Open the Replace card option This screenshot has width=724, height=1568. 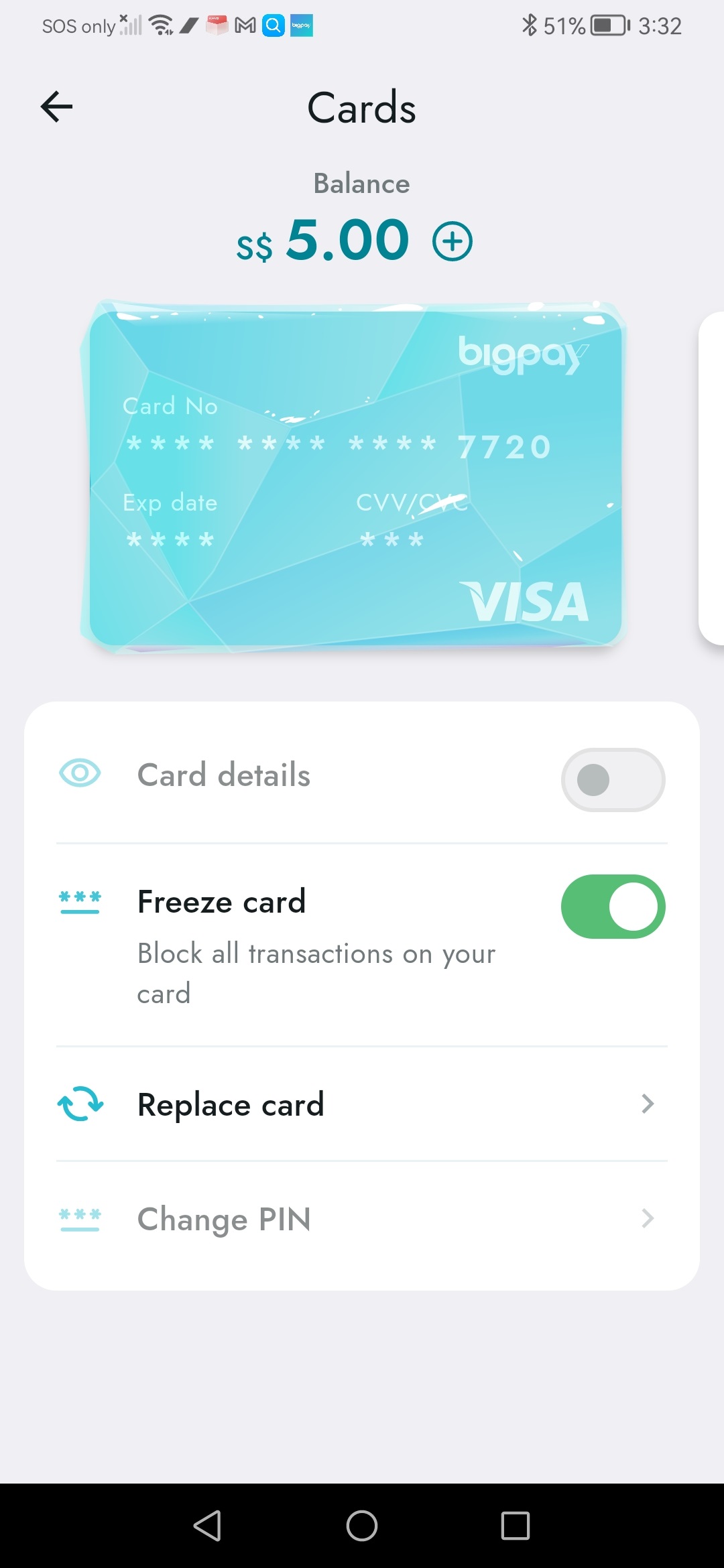click(362, 1104)
